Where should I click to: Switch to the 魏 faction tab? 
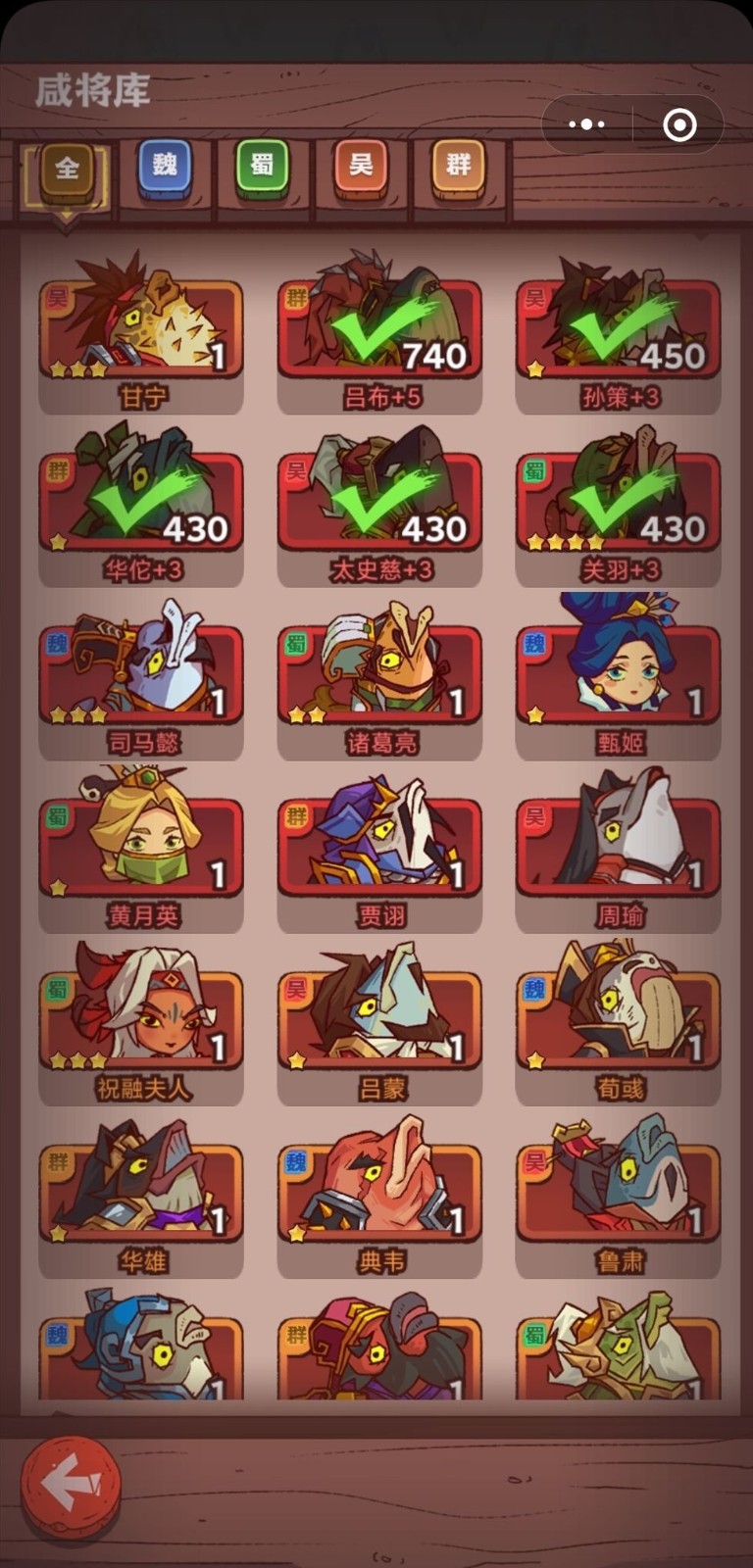point(165,166)
